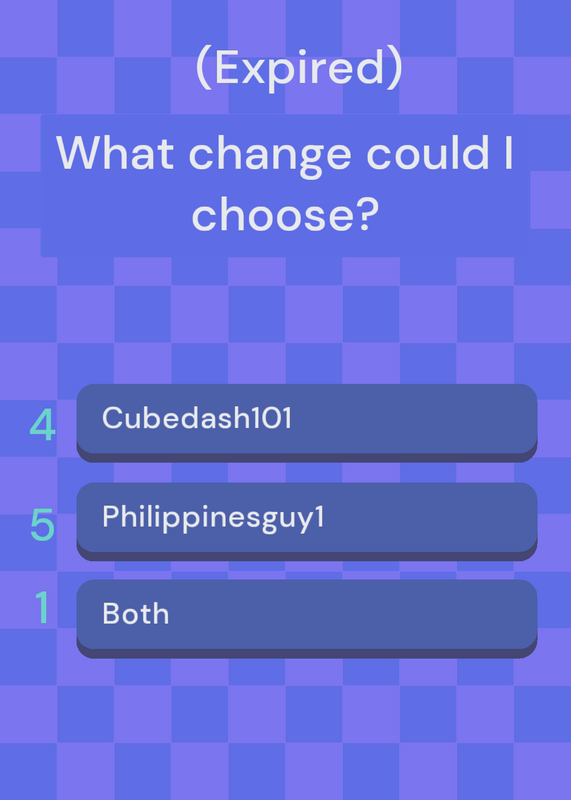Select the Cubedash101 poll option
Viewport: 571px width, 800px height.
pos(307,423)
